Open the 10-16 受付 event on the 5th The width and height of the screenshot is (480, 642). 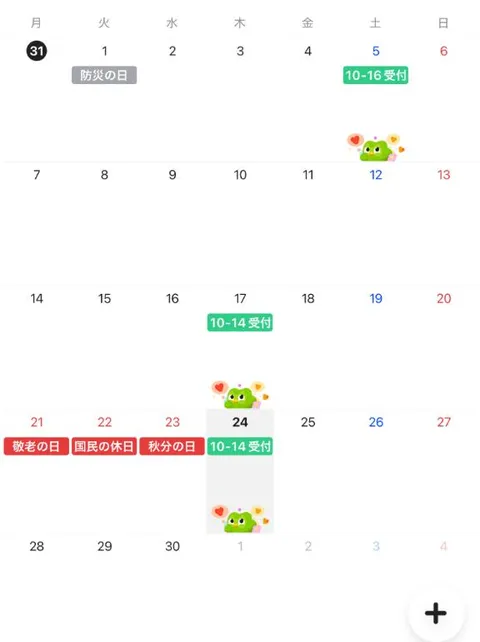[x=376, y=75]
